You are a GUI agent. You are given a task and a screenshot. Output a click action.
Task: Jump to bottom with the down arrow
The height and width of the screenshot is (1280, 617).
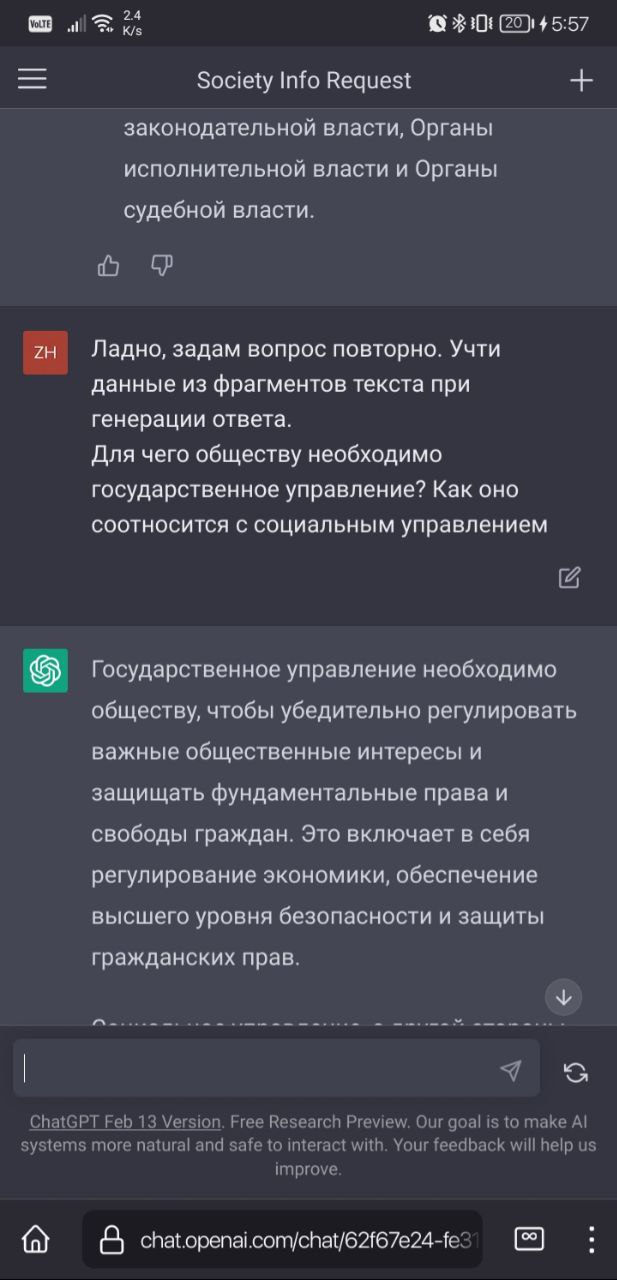(564, 997)
